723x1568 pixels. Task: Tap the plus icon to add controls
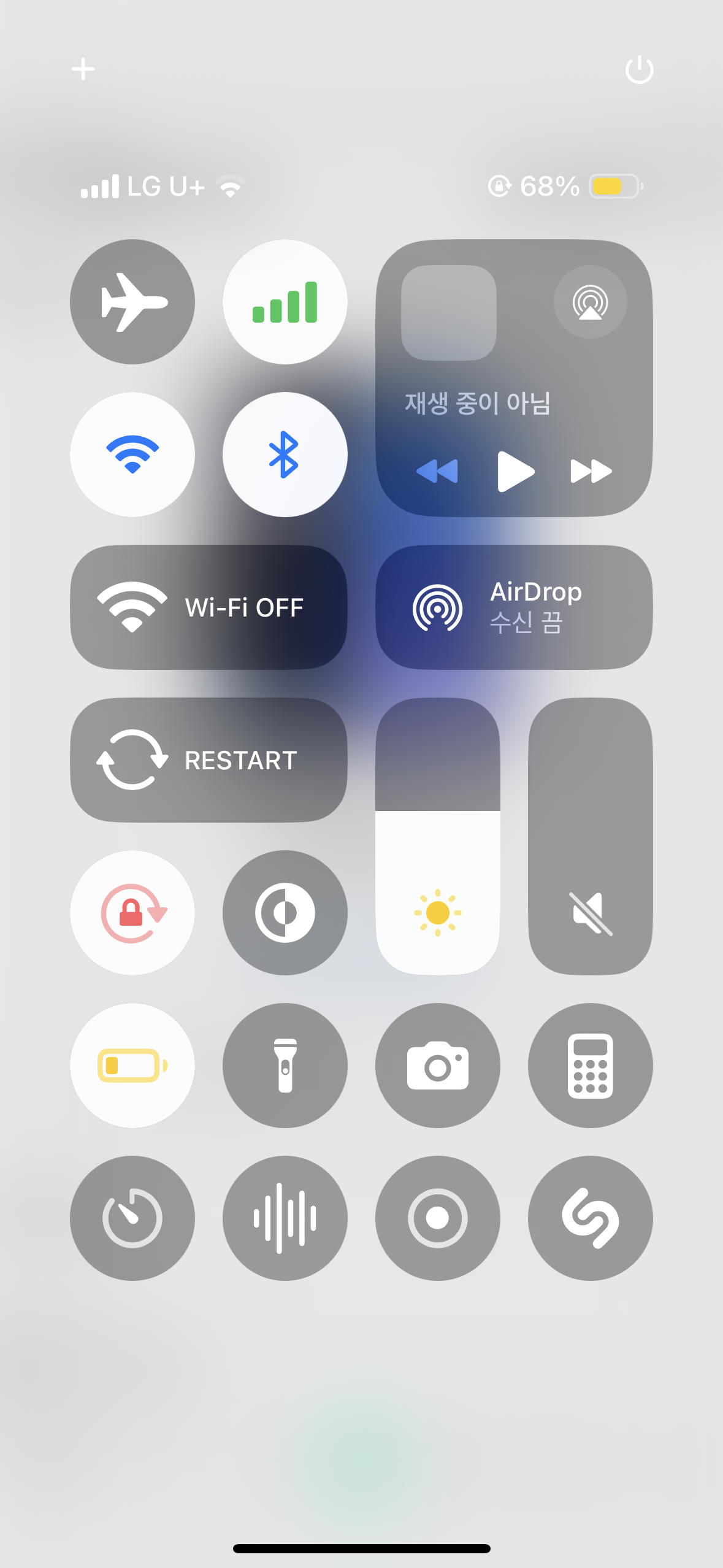[83, 69]
